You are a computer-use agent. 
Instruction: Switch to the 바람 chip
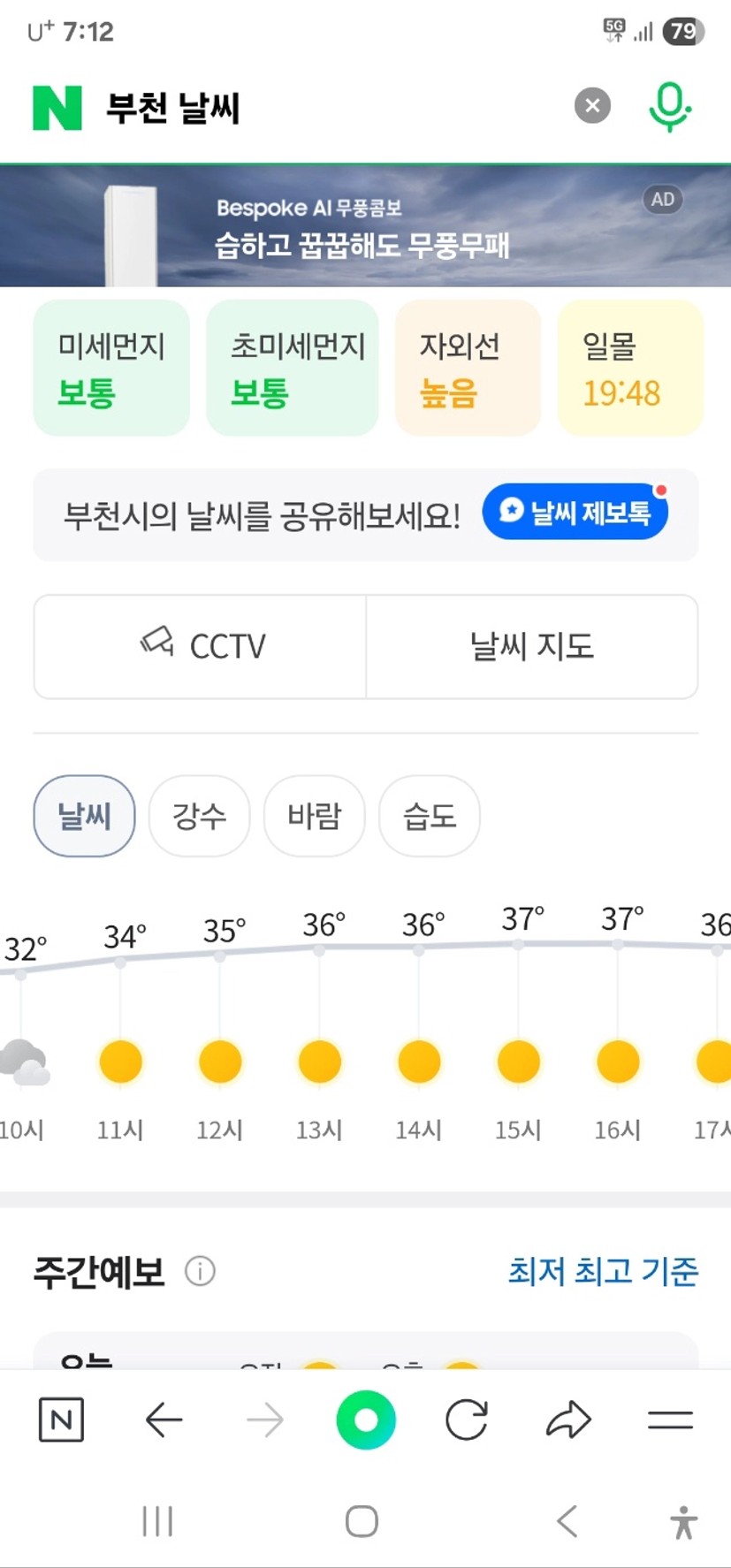[x=314, y=816]
